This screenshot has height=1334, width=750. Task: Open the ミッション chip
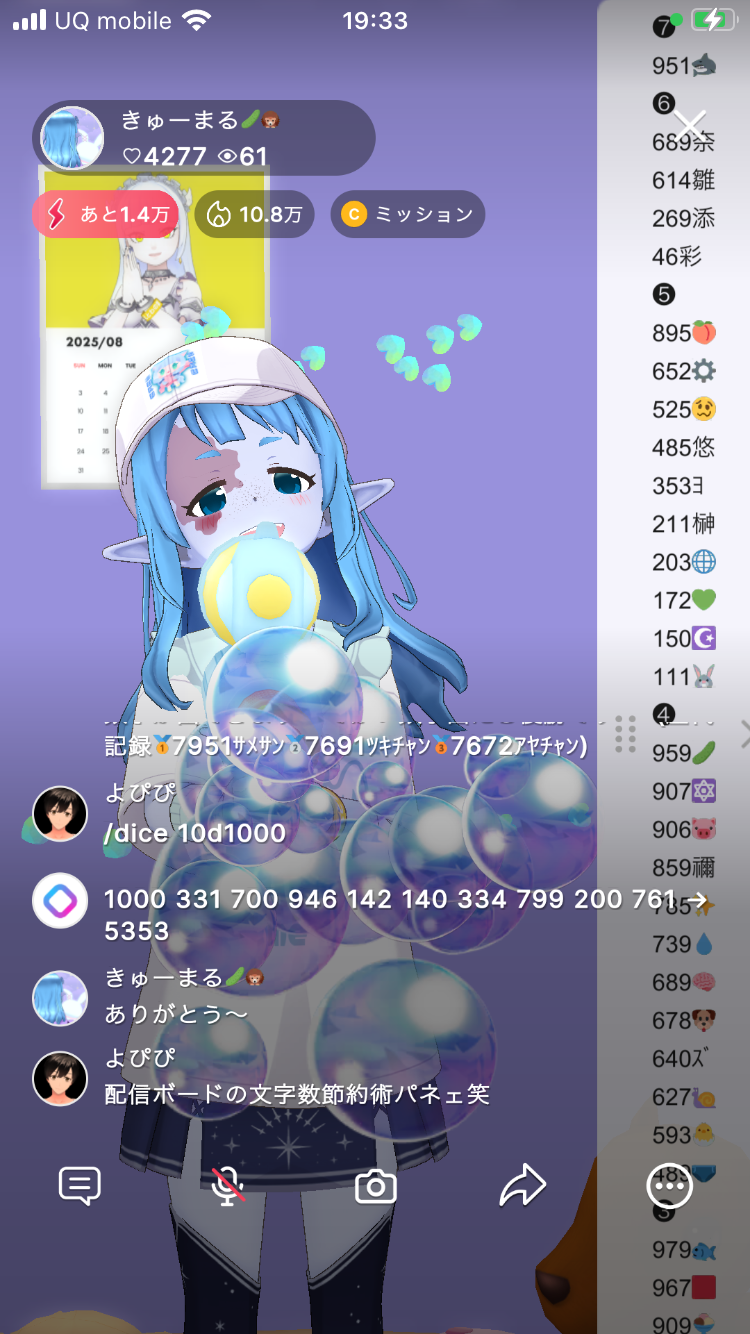[407, 214]
